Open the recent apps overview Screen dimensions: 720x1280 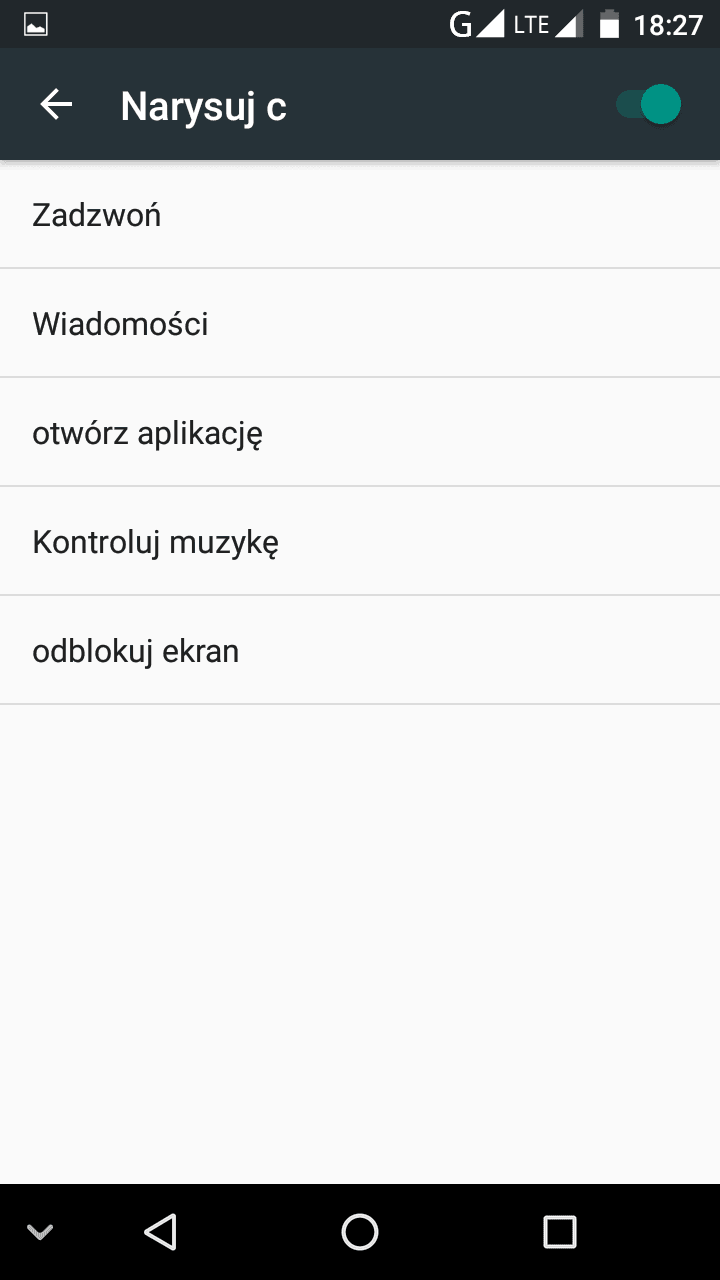560,1232
